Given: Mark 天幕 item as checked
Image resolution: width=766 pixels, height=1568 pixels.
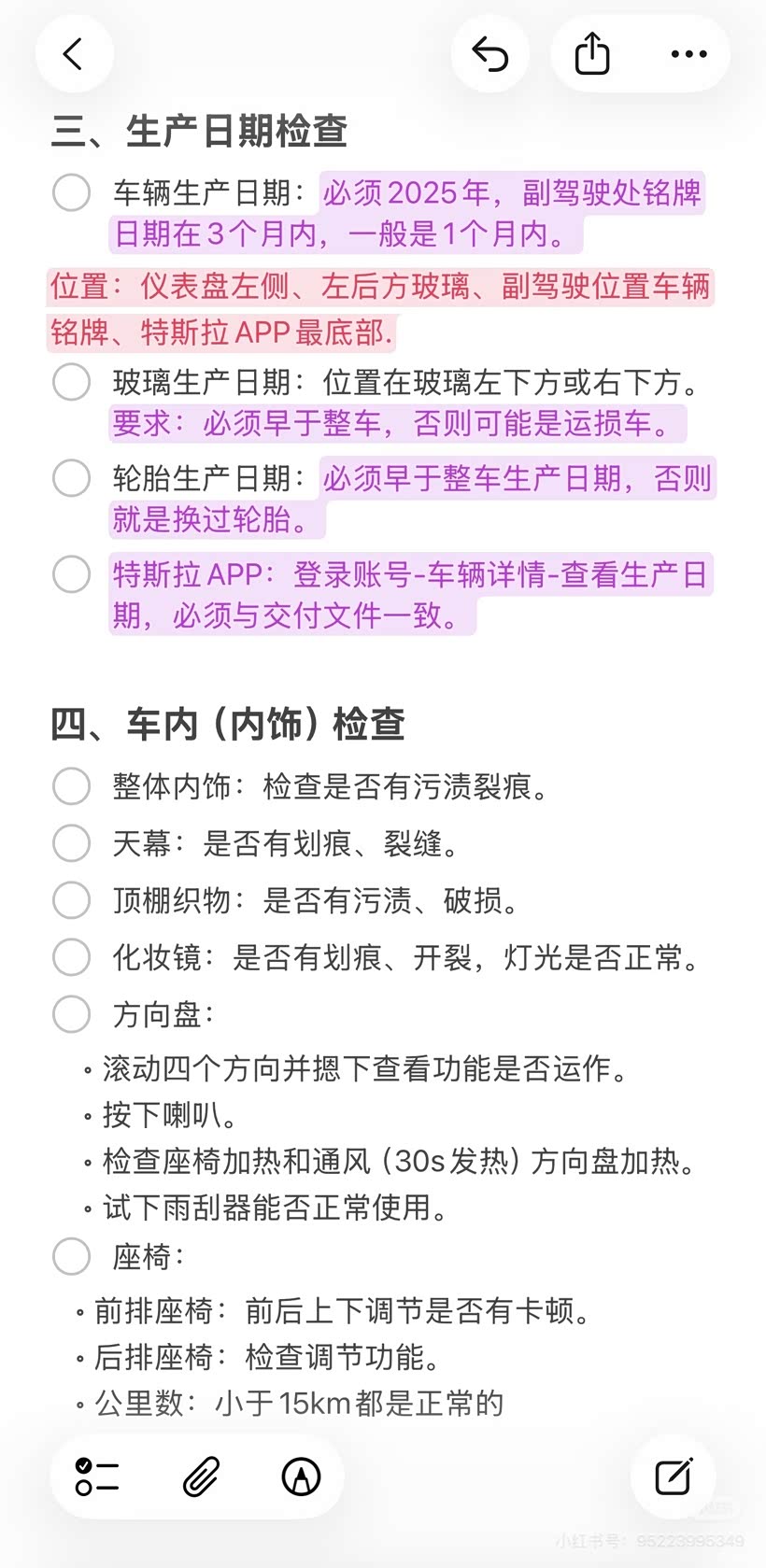Looking at the screenshot, I should pos(71,843).
